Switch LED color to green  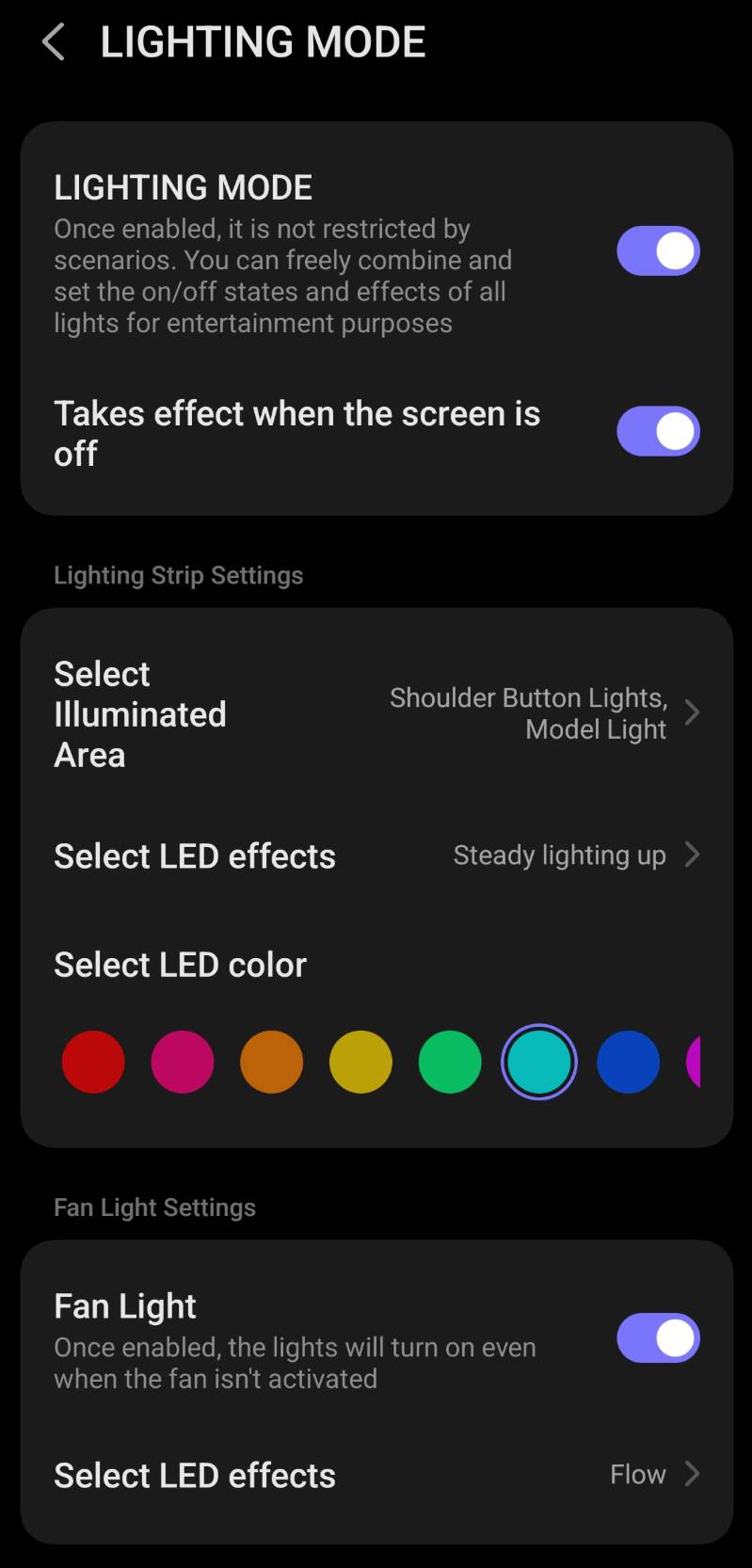point(450,1062)
